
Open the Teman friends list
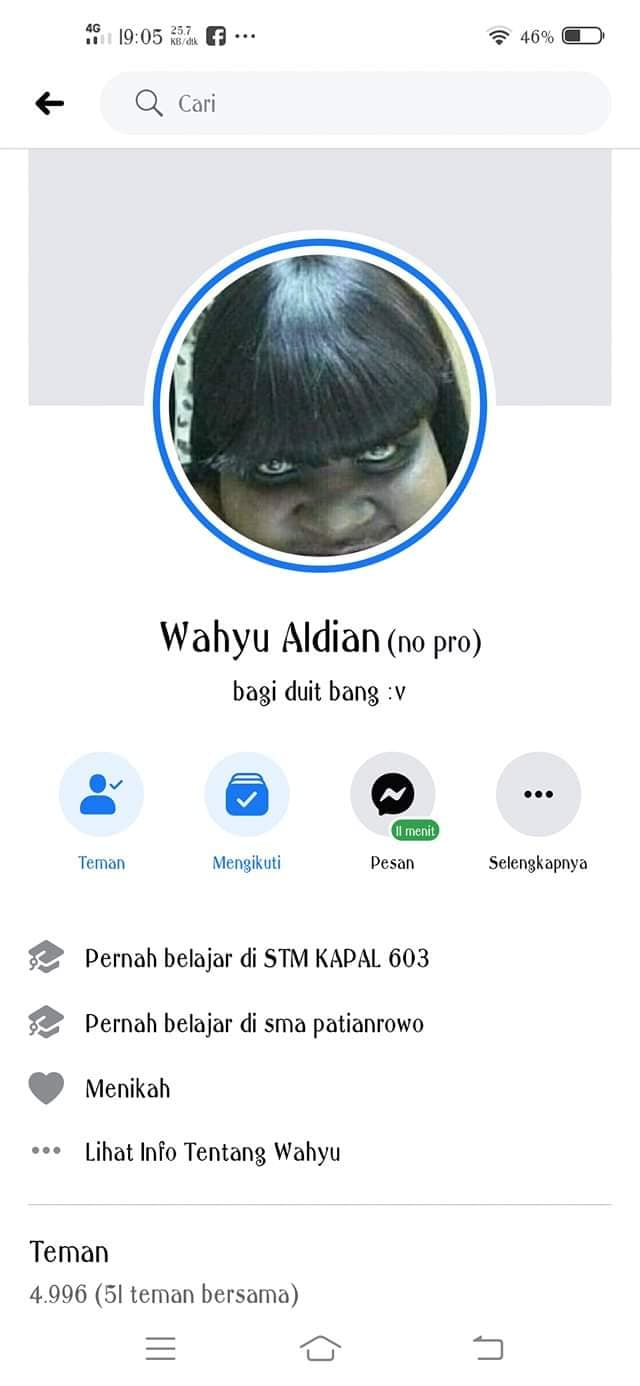pyautogui.click(x=69, y=1252)
